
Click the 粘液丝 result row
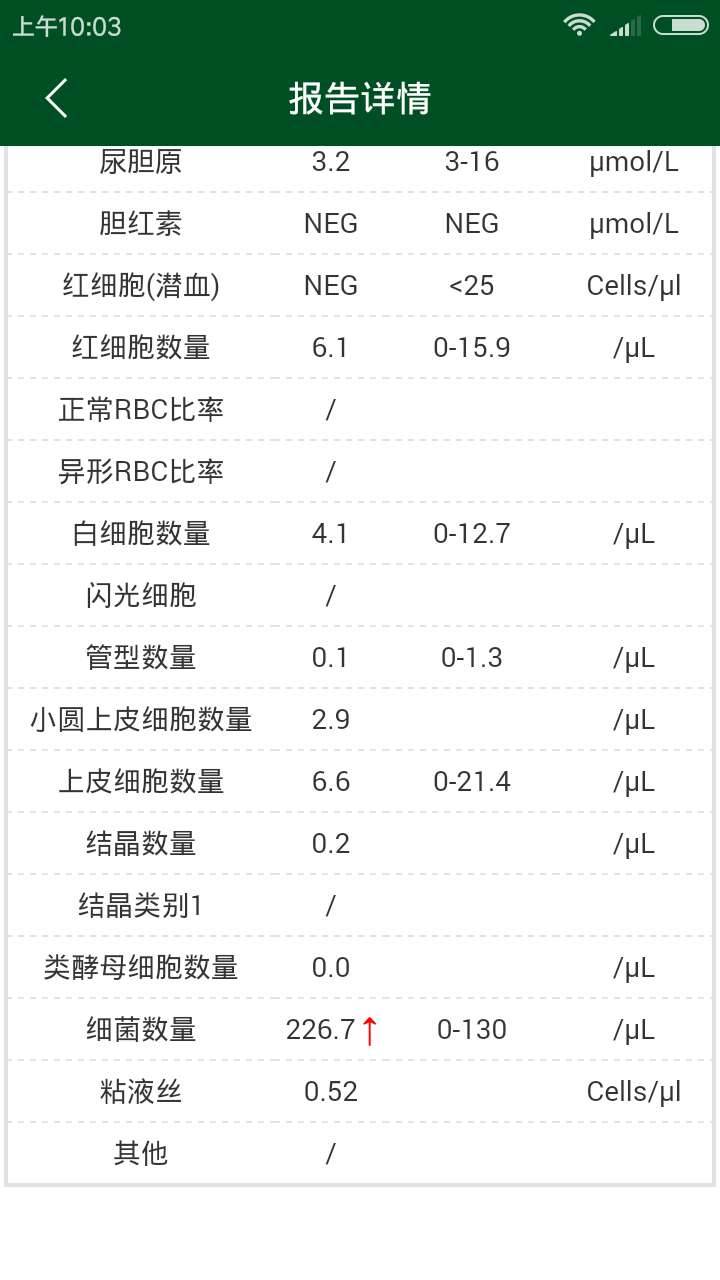[360, 1091]
